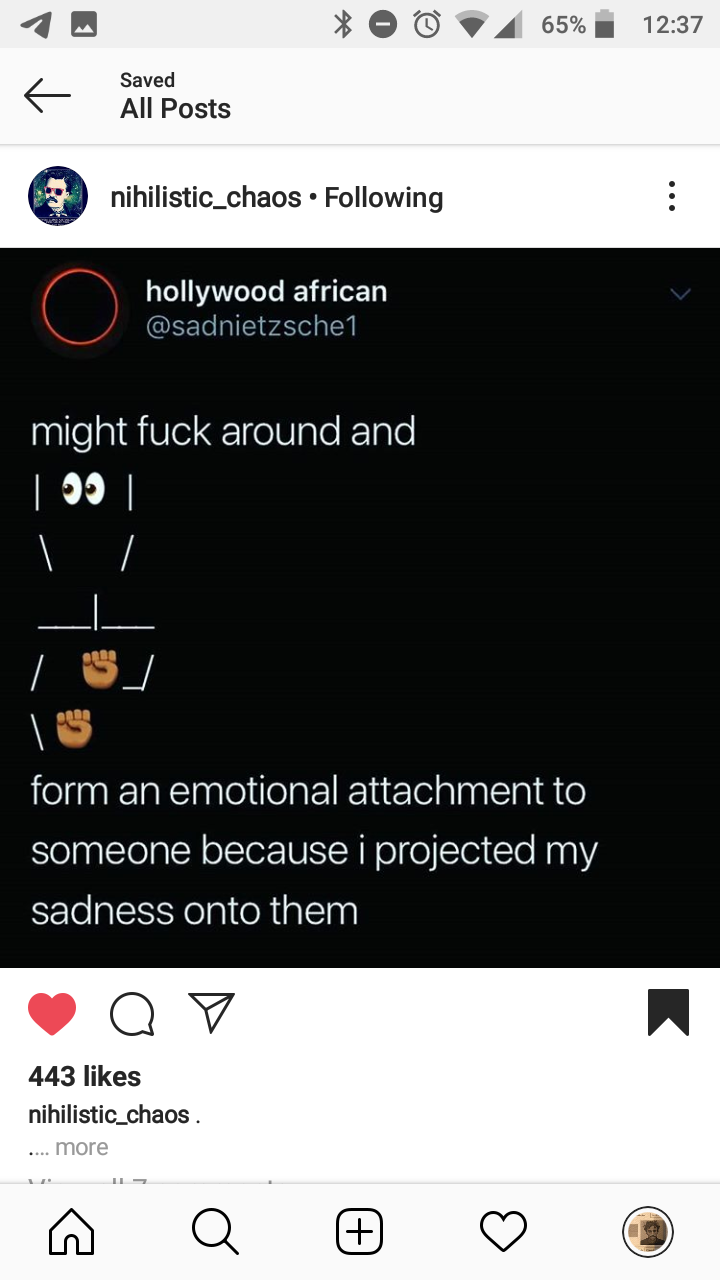This screenshot has width=720, height=1280.
Task: Go back from Saved All Posts
Action: click(47, 96)
